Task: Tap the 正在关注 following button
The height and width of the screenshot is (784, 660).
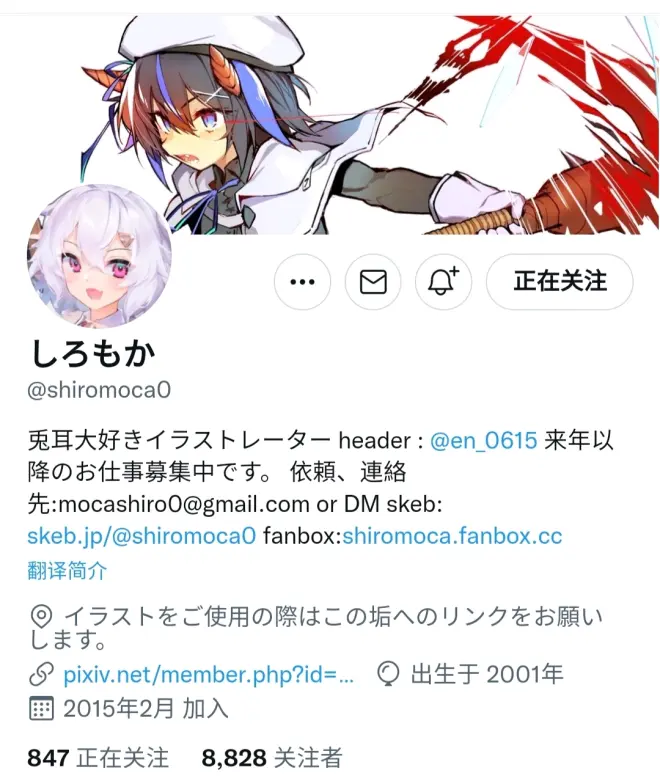Action: coord(559,282)
